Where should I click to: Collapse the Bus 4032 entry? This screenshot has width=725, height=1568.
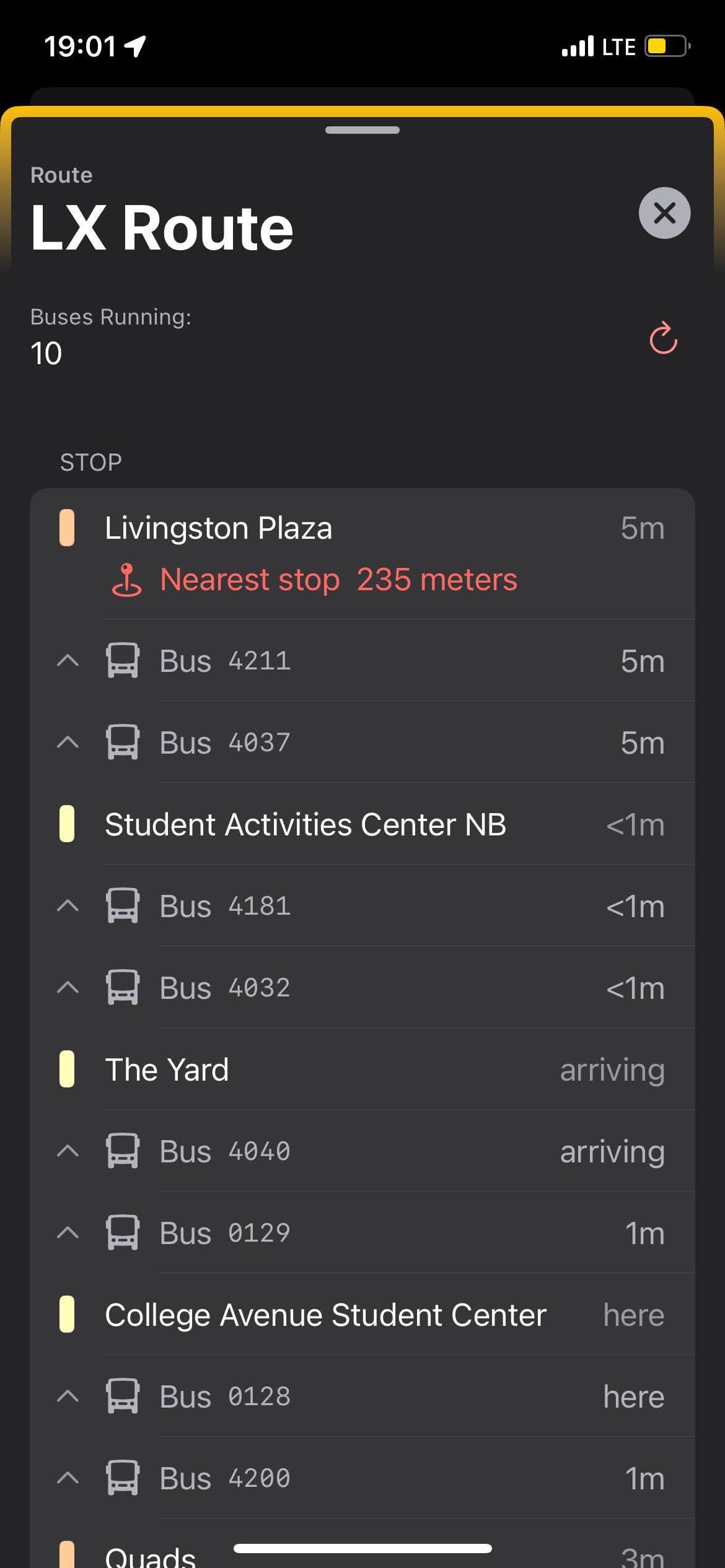click(68, 988)
